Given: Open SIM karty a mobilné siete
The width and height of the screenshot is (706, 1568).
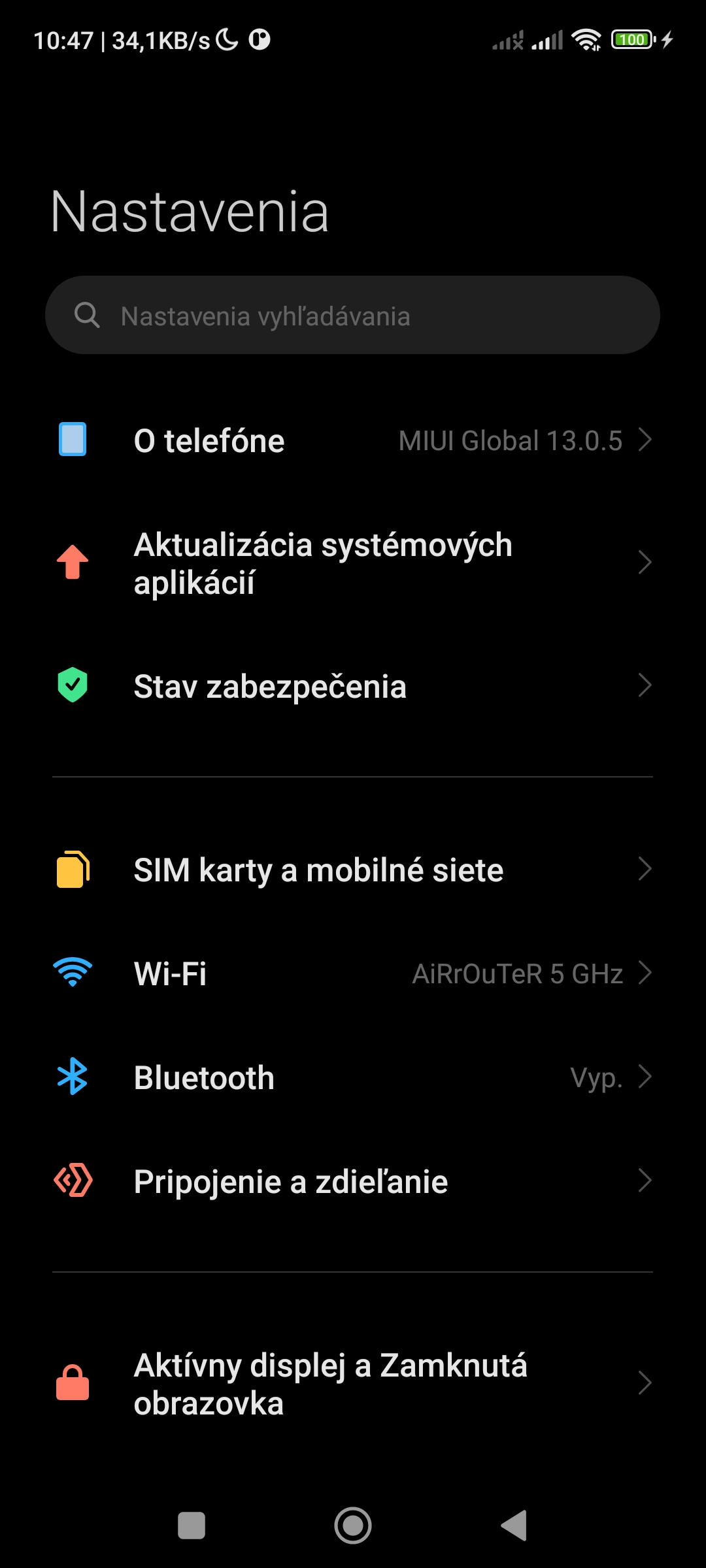Looking at the screenshot, I should (353, 870).
